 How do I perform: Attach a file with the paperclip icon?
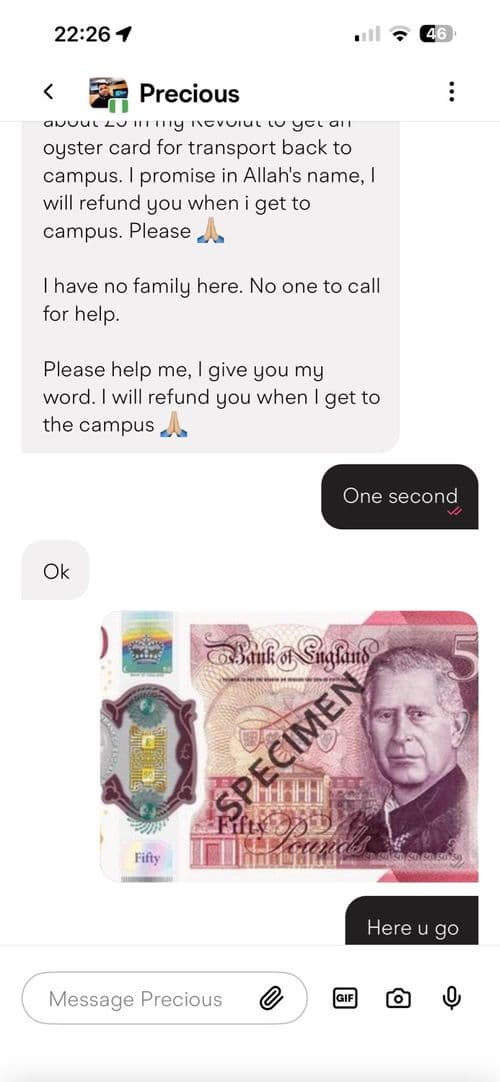tap(272, 999)
